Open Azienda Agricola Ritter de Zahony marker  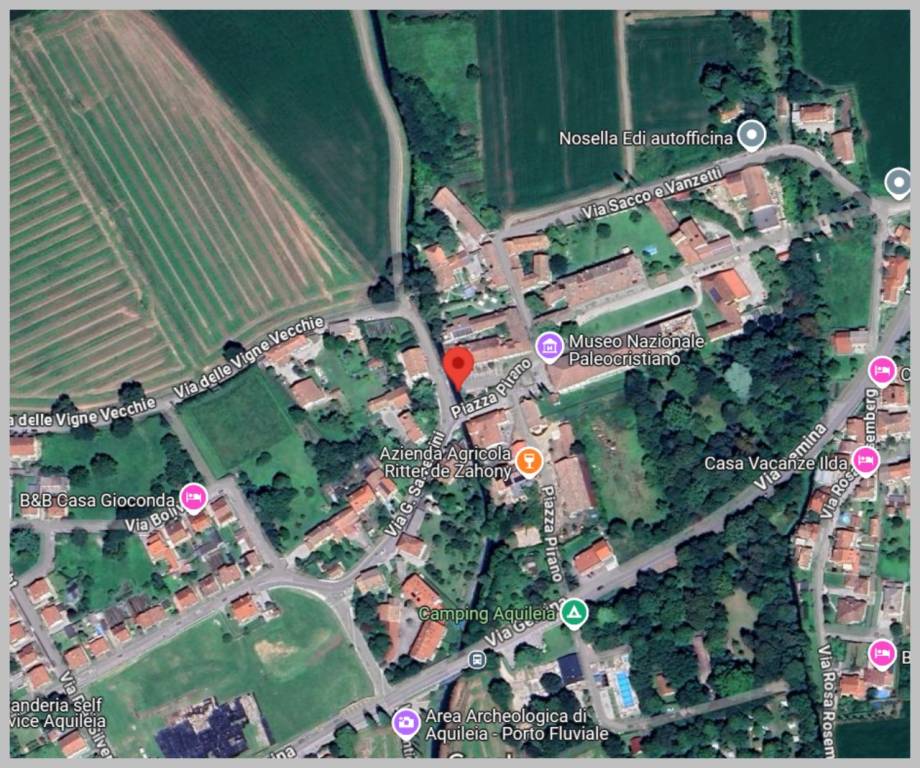(528, 460)
